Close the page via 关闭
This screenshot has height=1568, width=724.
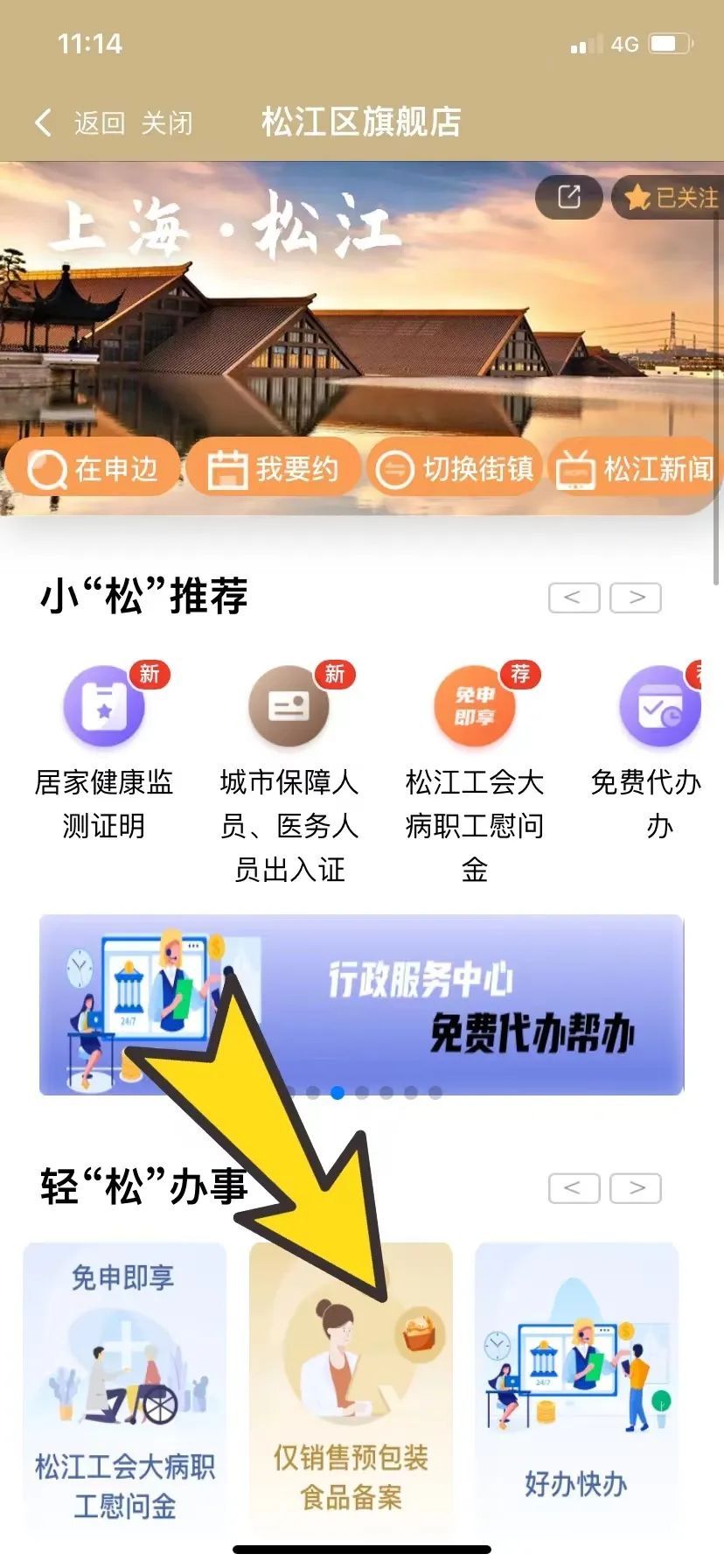tap(167, 122)
